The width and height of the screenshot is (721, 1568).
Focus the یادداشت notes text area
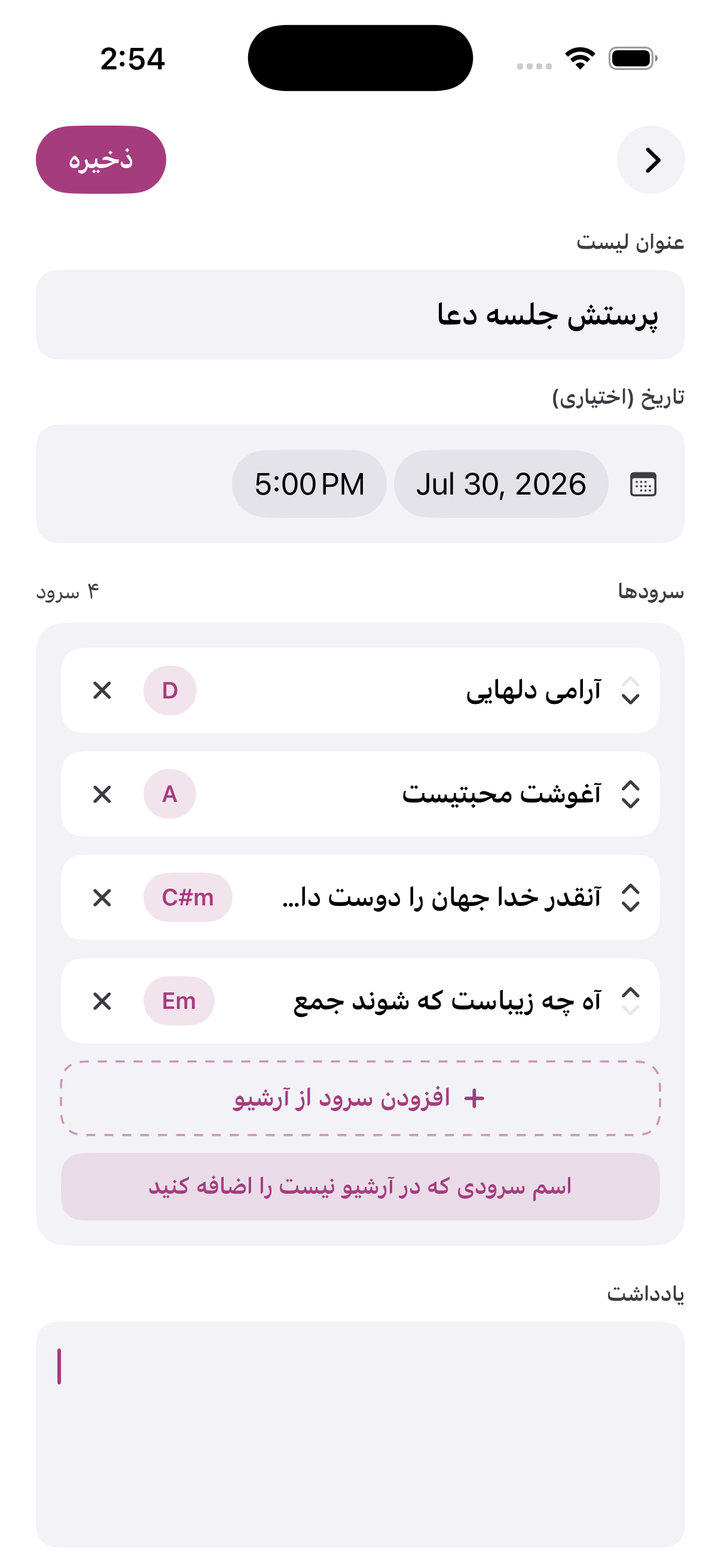(x=360, y=1434)
